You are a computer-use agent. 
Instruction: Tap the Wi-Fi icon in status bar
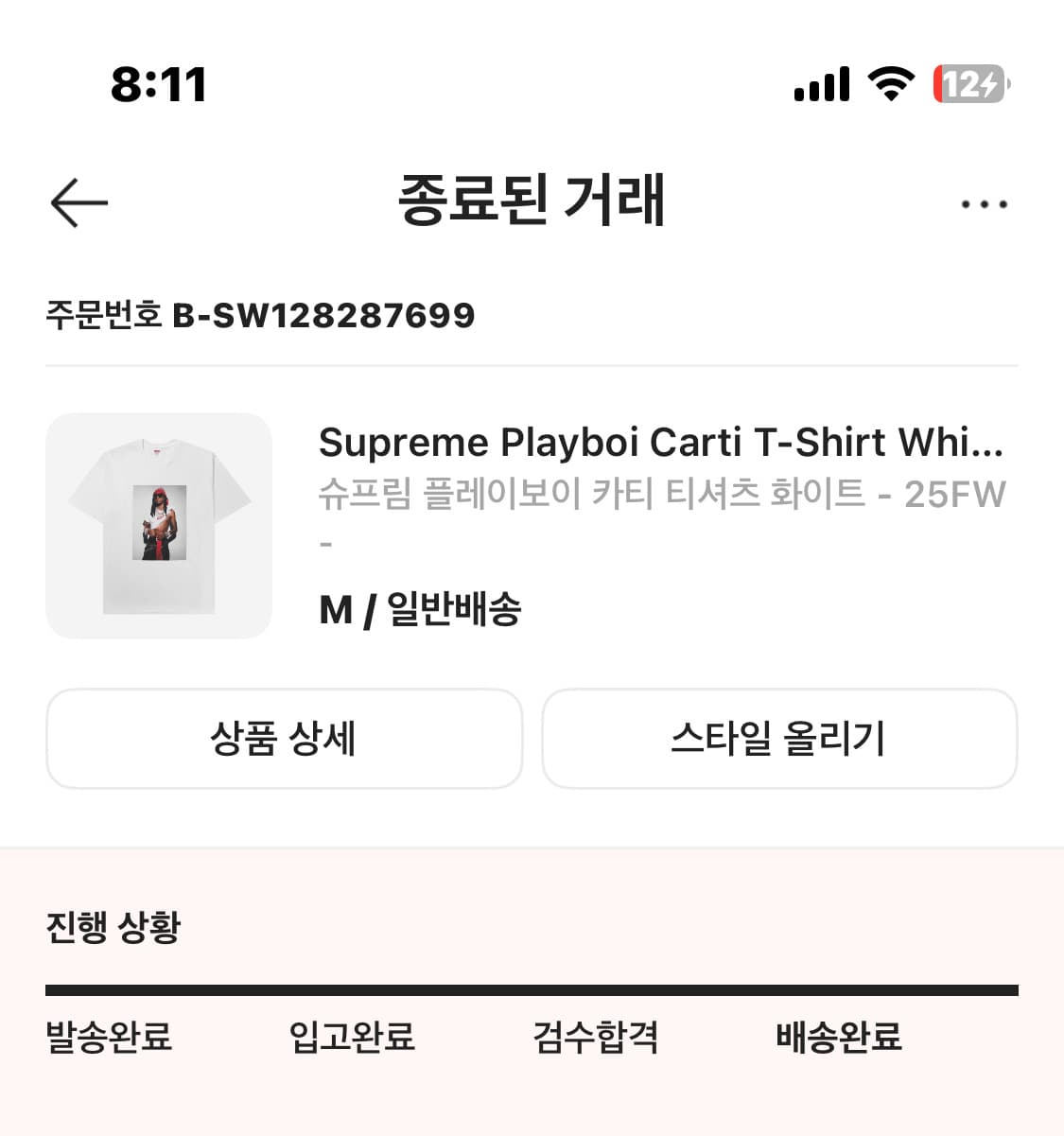coord(889,83)
